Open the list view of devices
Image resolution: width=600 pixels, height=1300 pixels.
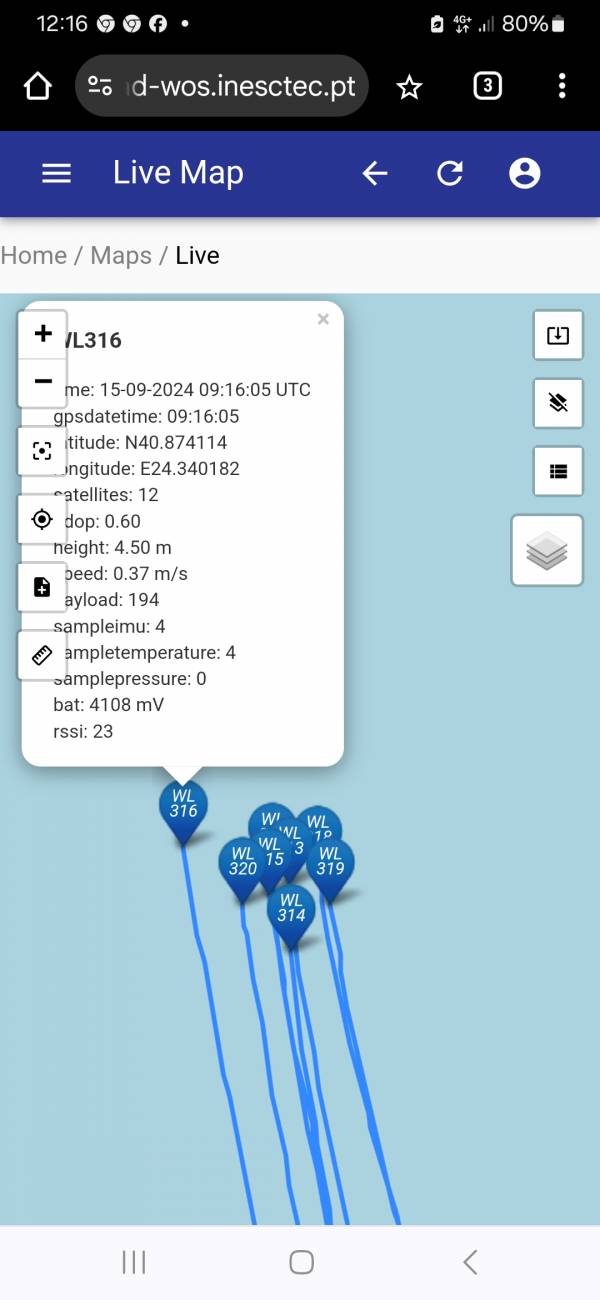(558, 471)
